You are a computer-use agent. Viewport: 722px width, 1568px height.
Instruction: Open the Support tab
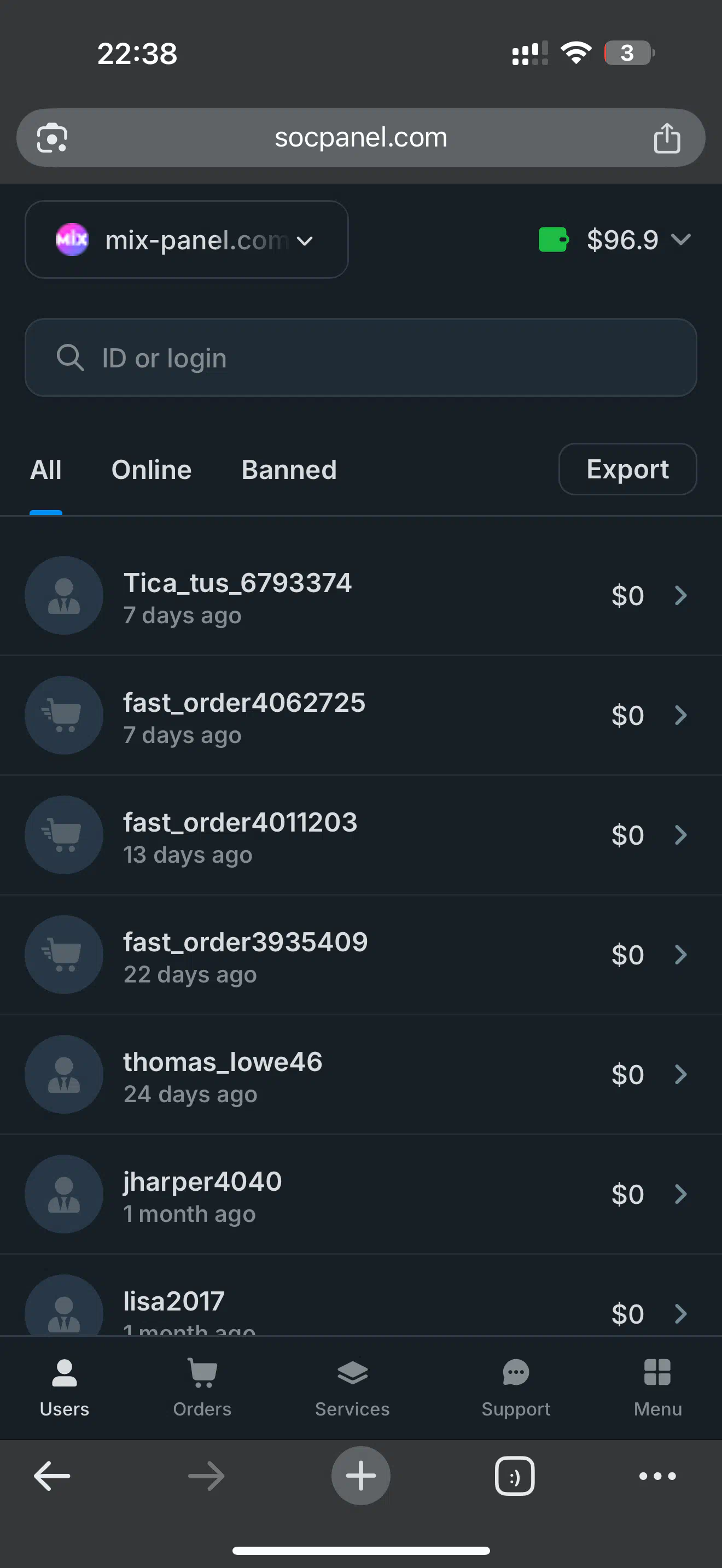516,1388
